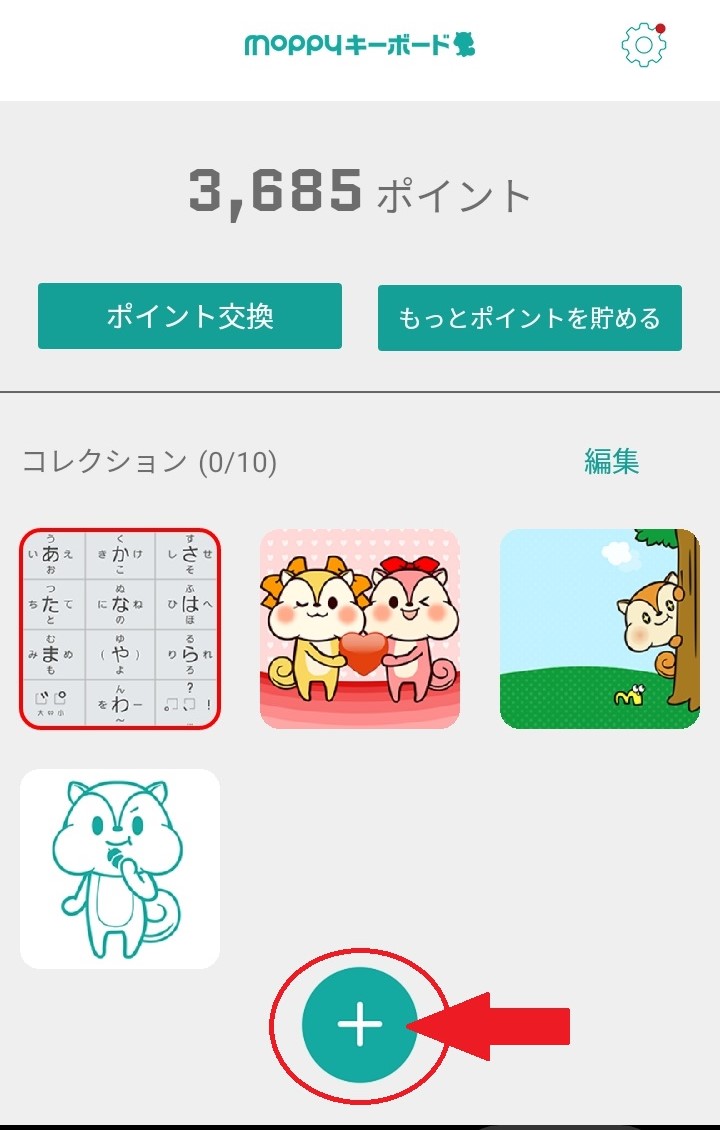Add a new theme with plus button

pyautogui.click(x=360, y=1025)
